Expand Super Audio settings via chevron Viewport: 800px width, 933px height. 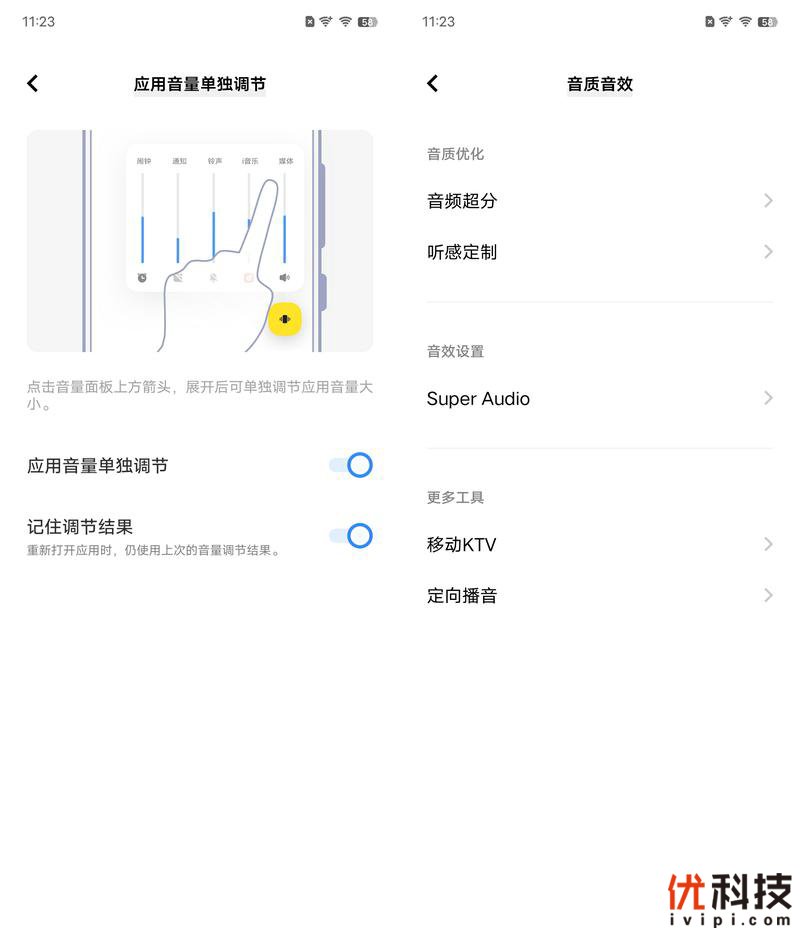[x=768, y=398]
